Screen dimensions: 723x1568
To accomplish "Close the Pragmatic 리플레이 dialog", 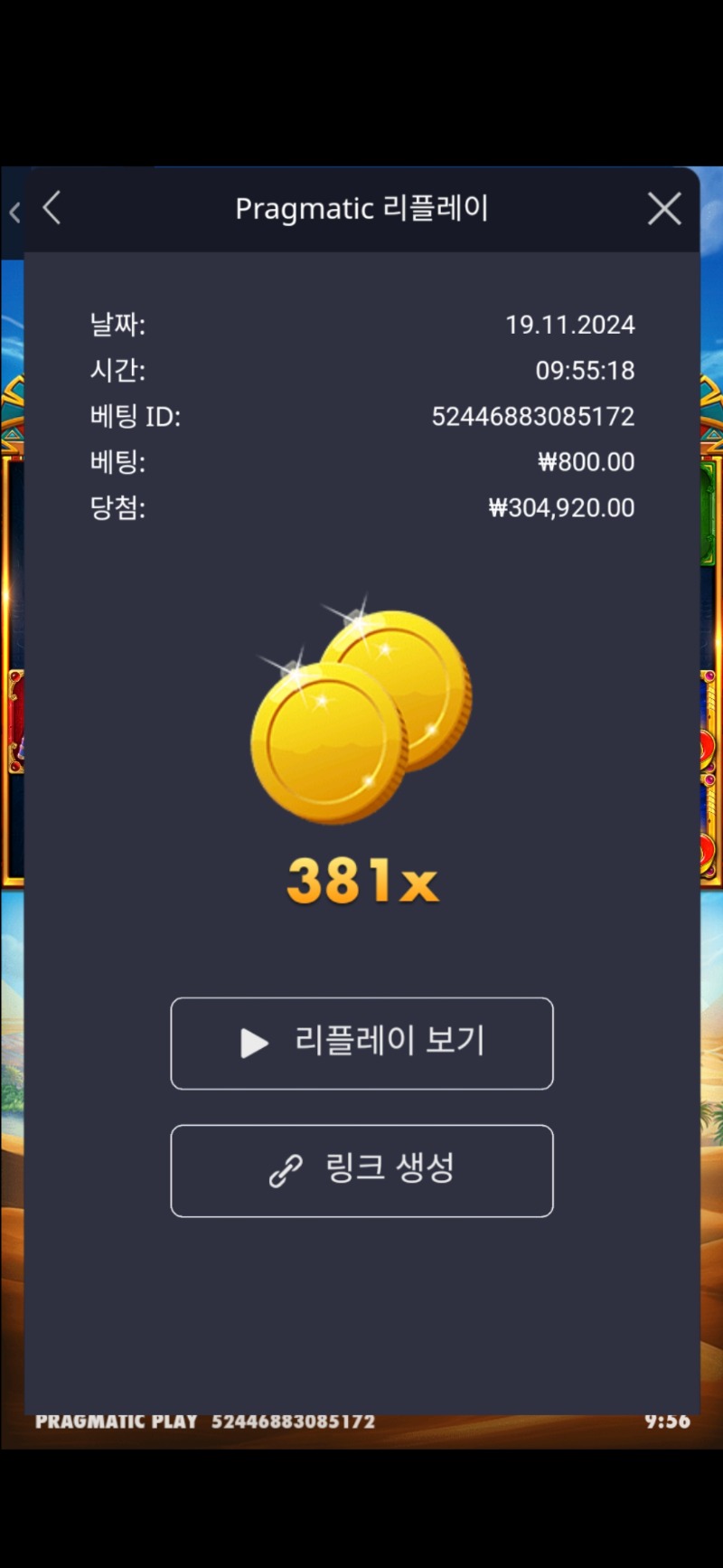I will click(x=664, y=209).
